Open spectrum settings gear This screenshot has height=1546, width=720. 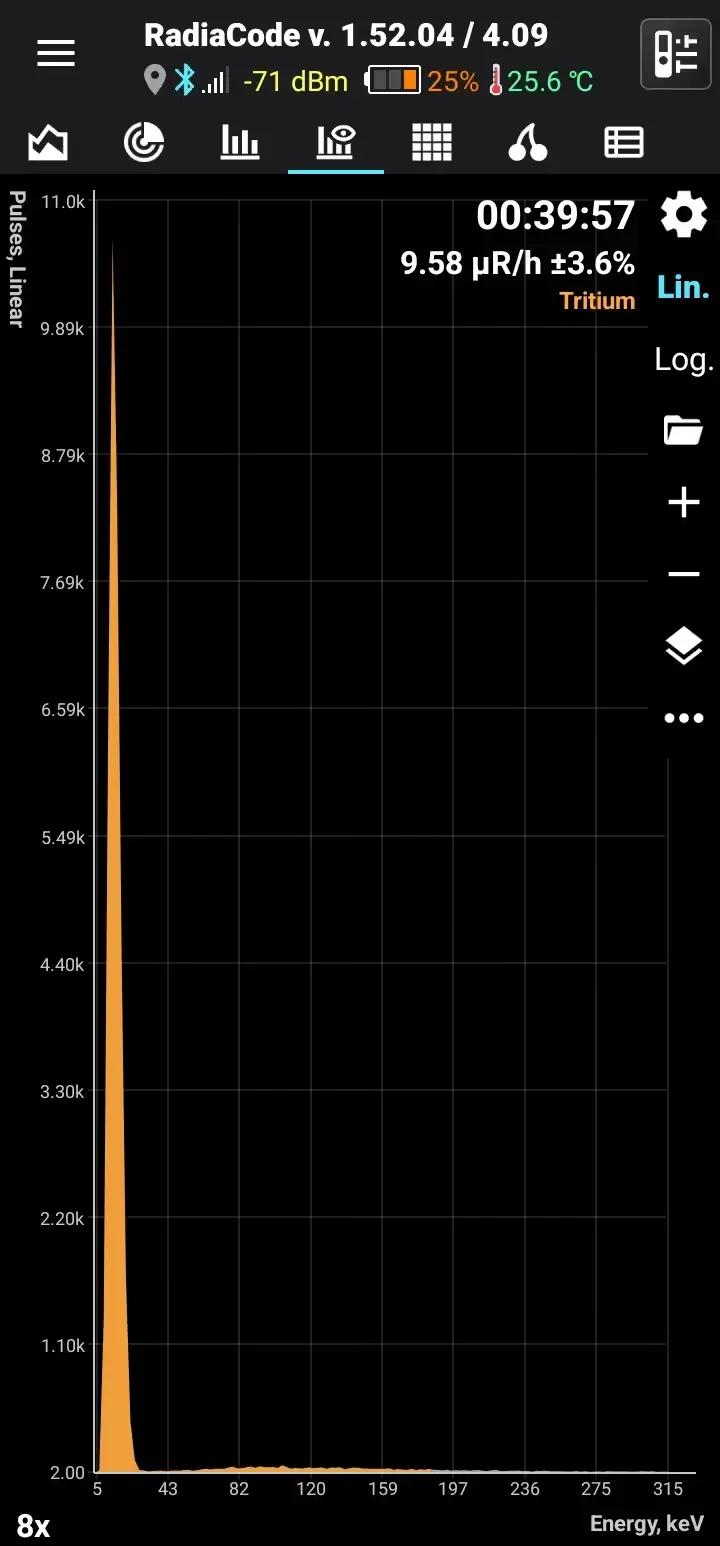pyautogui.click(x=684, y=216)
